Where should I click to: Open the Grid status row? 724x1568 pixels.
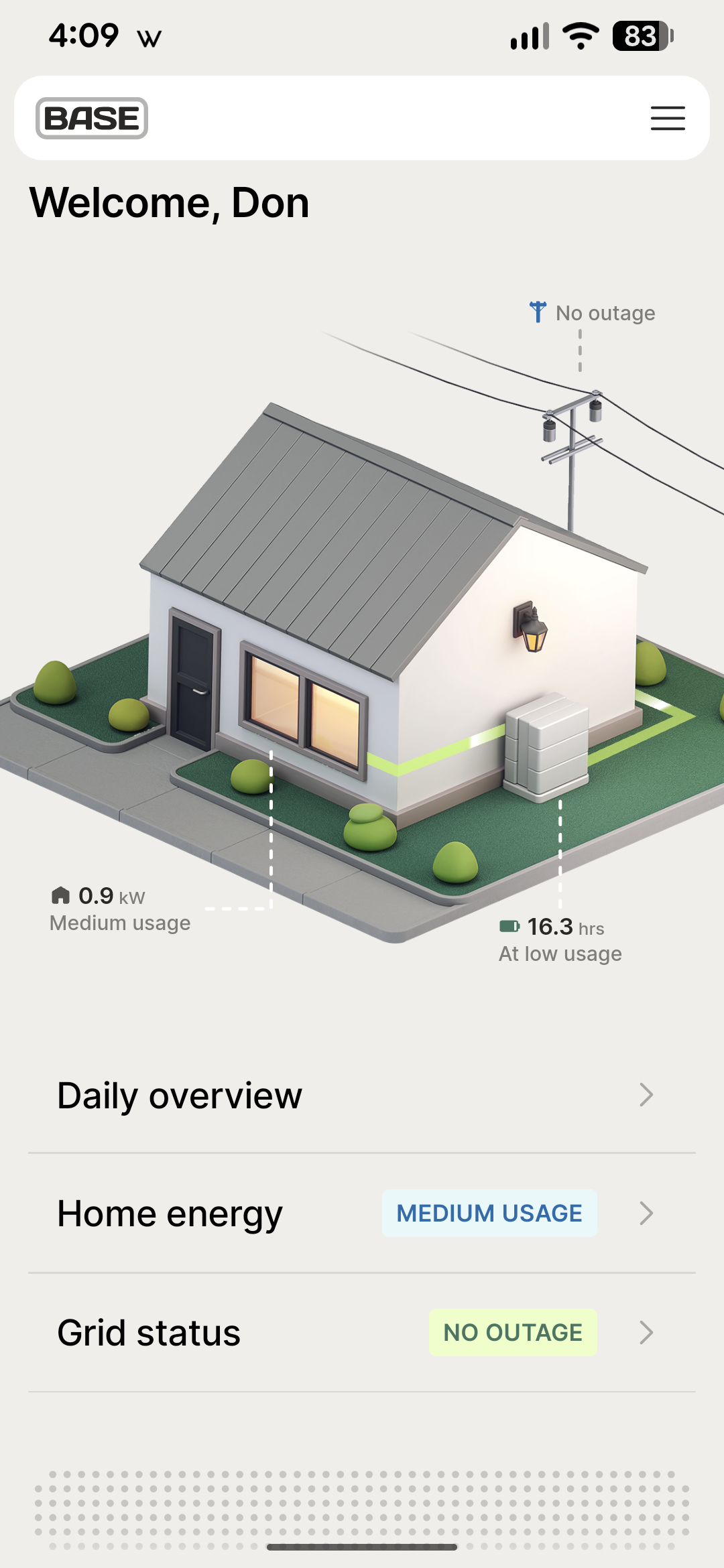click(x=362, y=1333)
